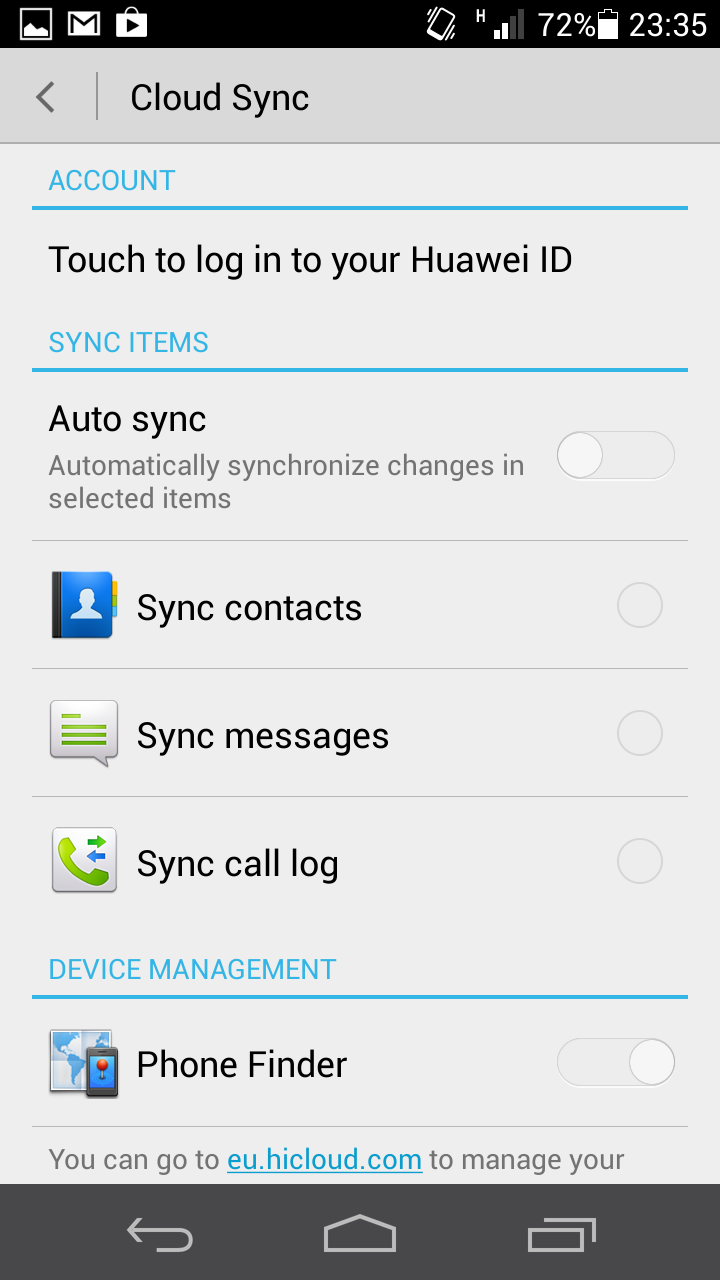Image resolution: width=720 pixels, height=1280 pixels.
Task: Enable the Auto sync switch
Action: [615, 456]
